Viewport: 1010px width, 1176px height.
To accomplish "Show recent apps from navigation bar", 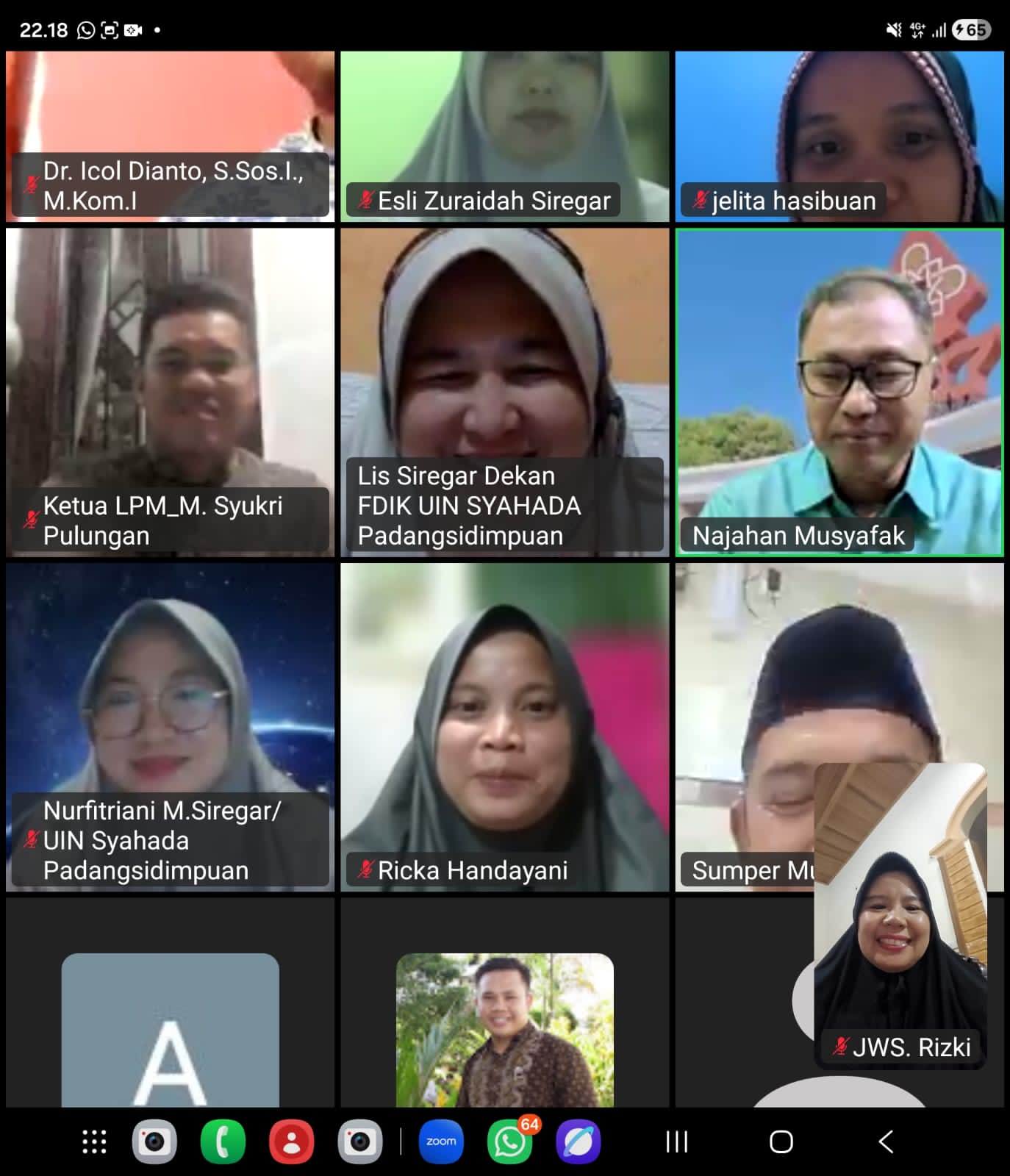I will (676, 1141).
